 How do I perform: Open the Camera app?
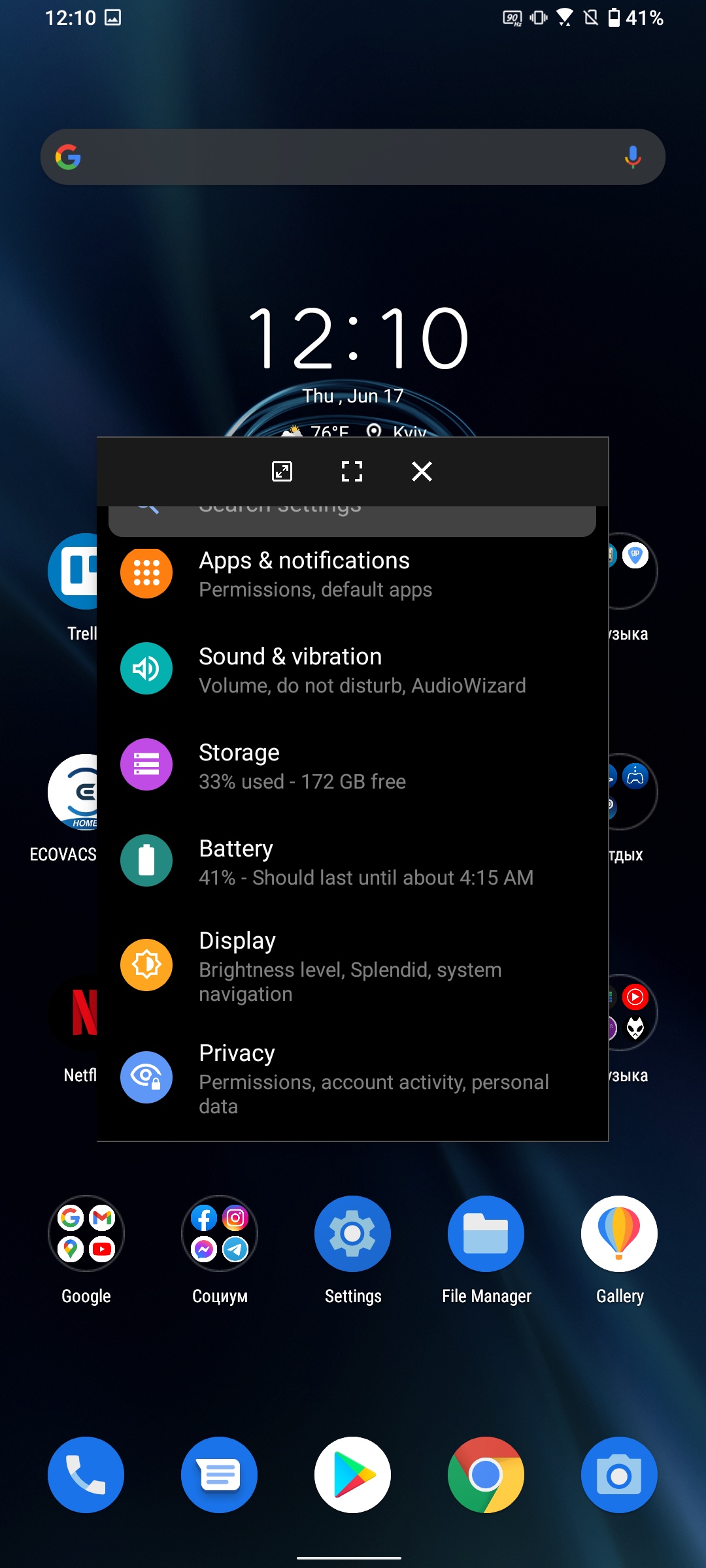coord(619,1475)
